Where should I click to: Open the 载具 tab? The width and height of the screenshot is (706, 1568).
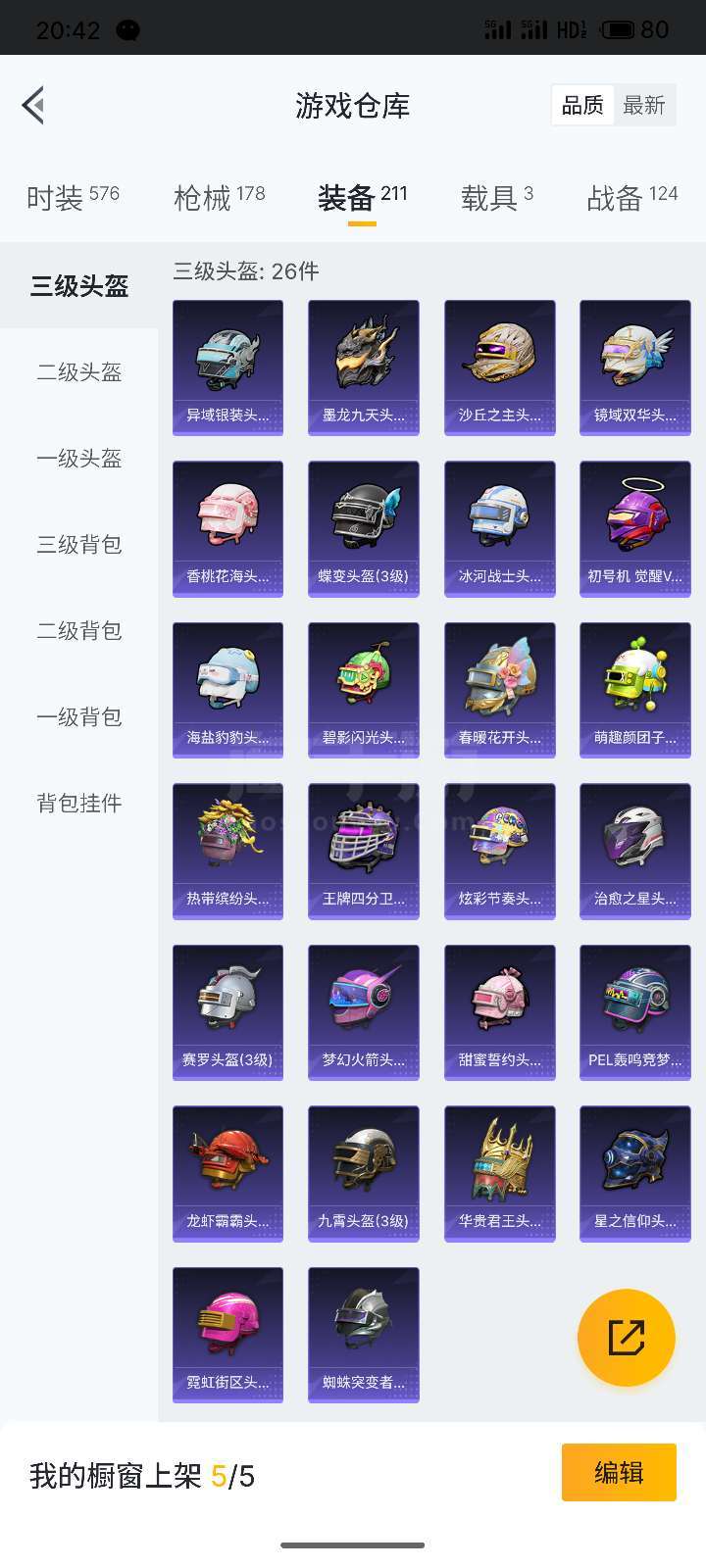pos(497,197)
